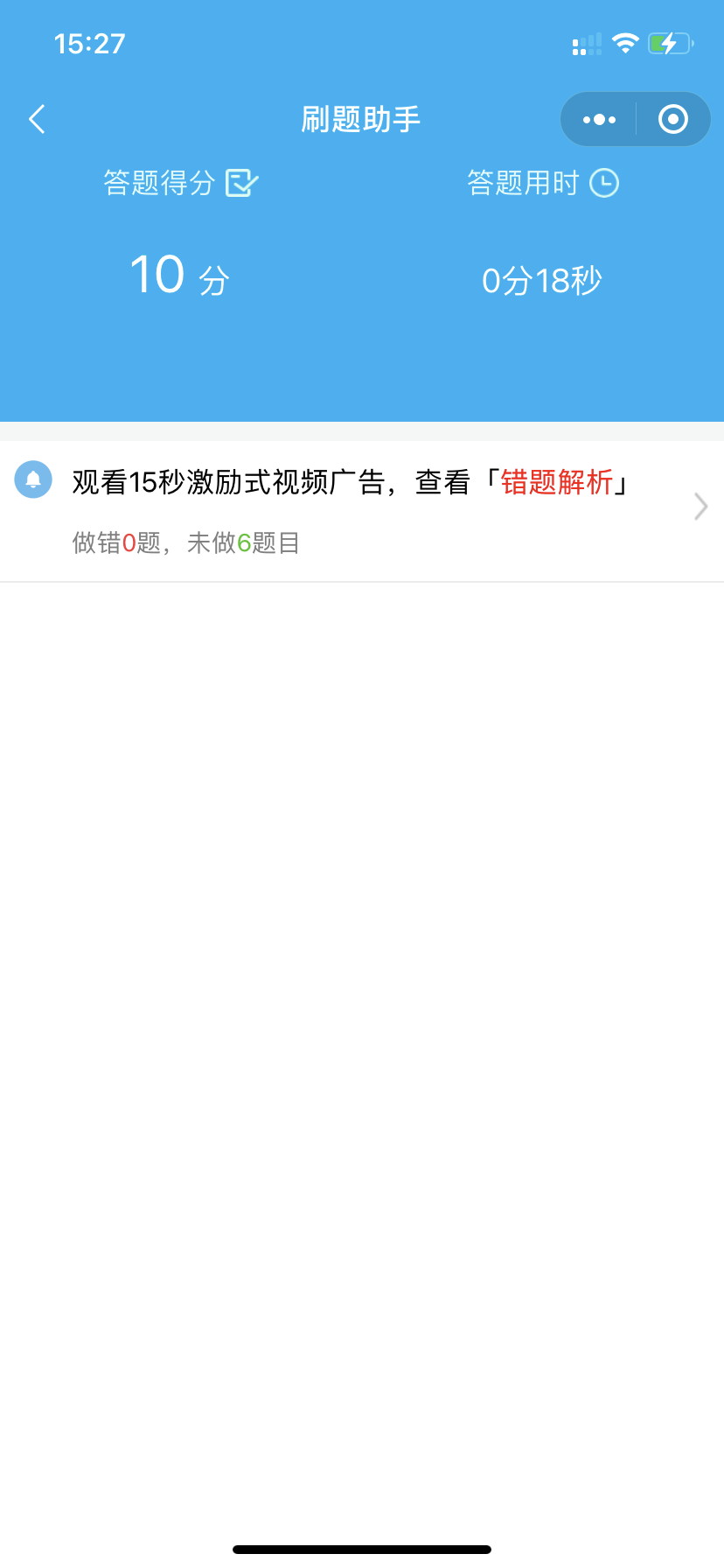Viewport: 724px width, 1568px height.
Task: Open the 刷题助手 title header
Action: point(361,118)
